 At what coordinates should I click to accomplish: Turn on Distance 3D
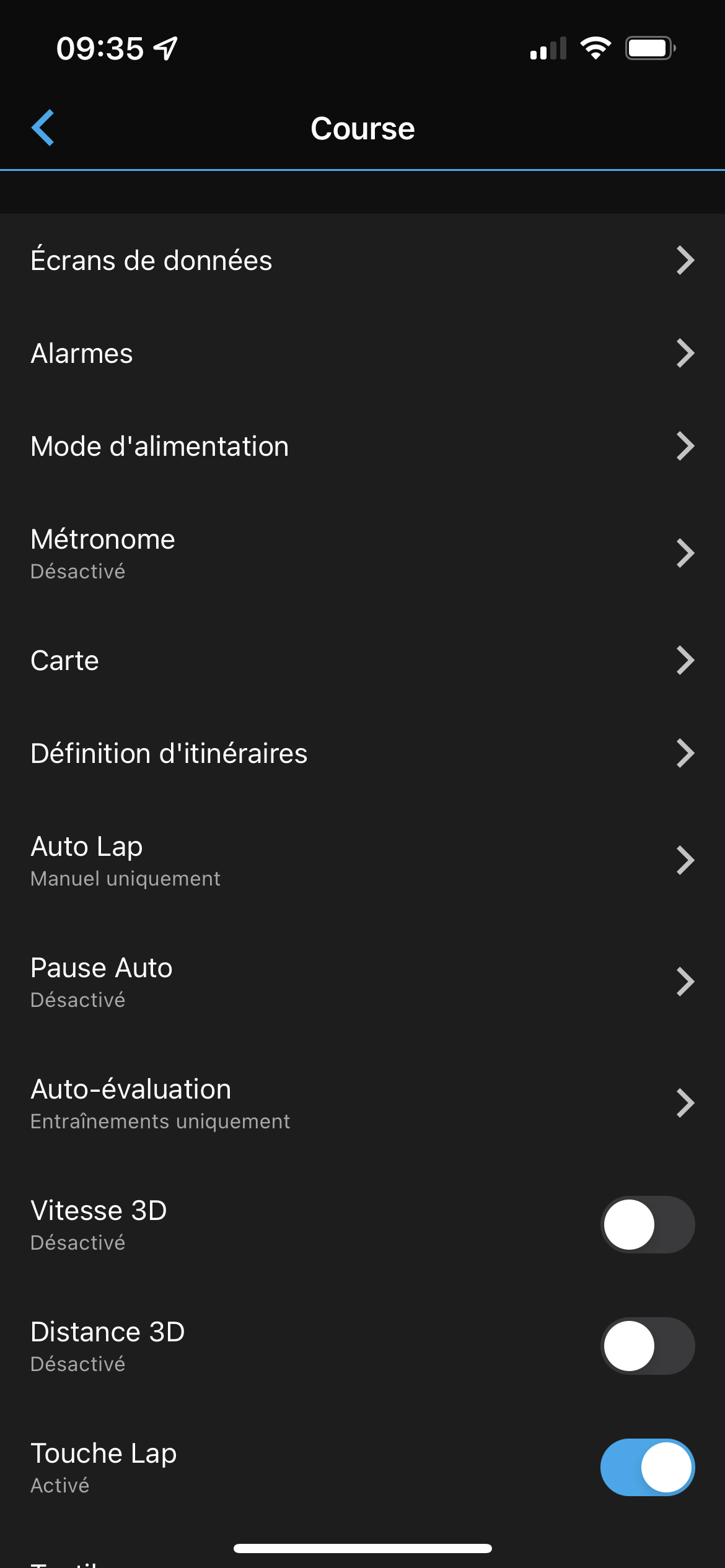(x=648, y=1346)
